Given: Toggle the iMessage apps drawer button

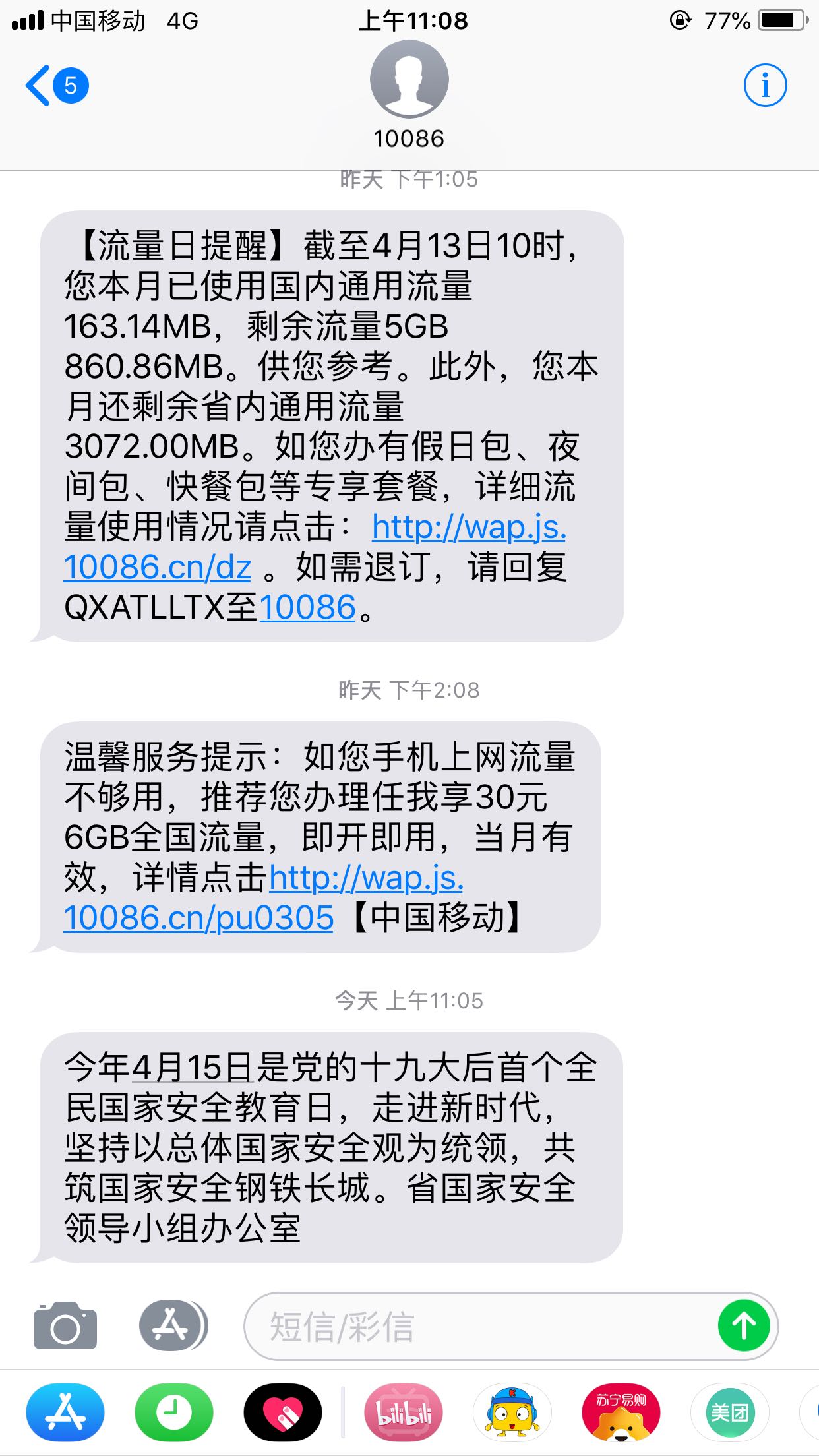Looking at the screenshot, I should (172, 1326).
